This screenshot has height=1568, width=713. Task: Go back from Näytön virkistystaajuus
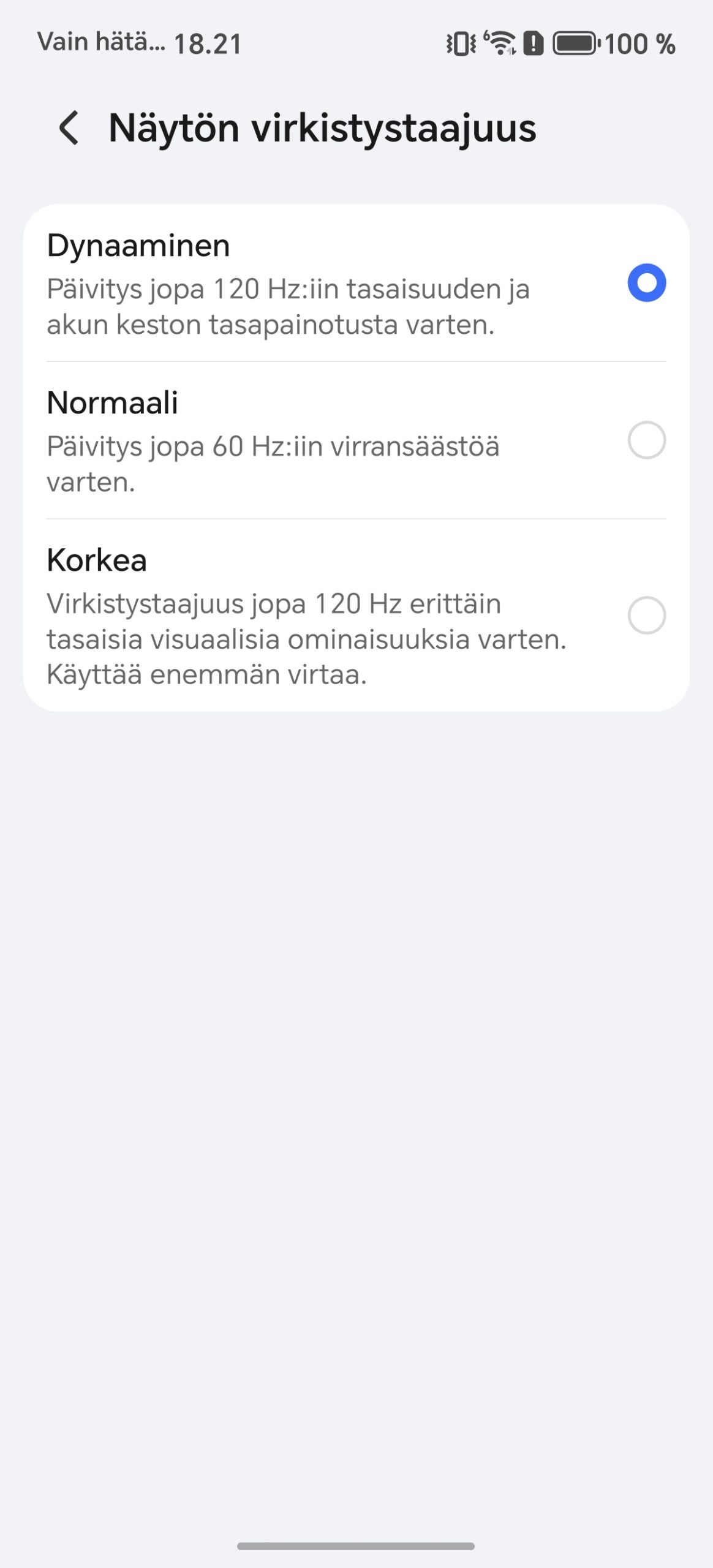(69, 128)
